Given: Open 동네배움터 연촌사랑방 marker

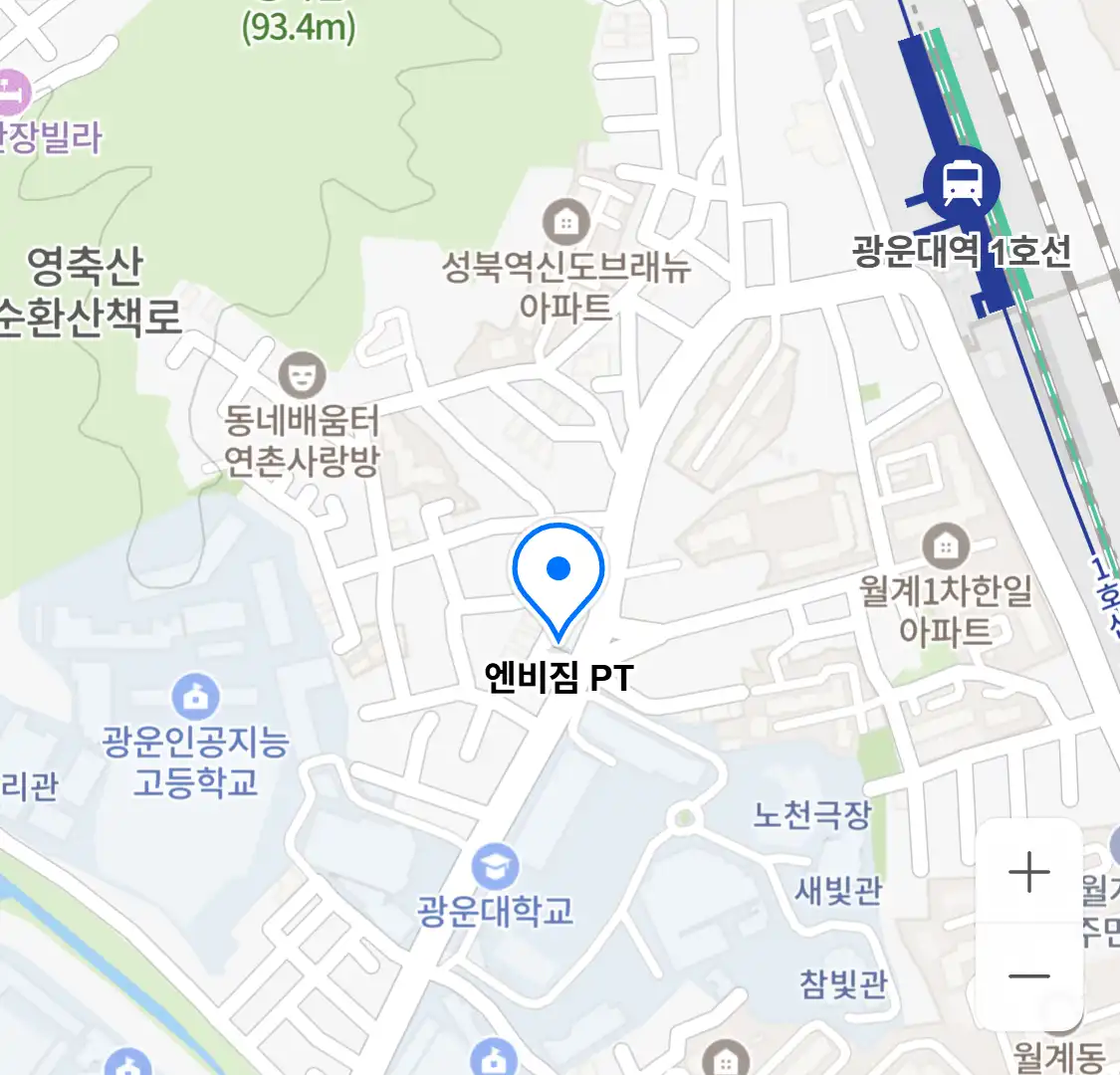Looking at the screenshot, I should 302,374.
